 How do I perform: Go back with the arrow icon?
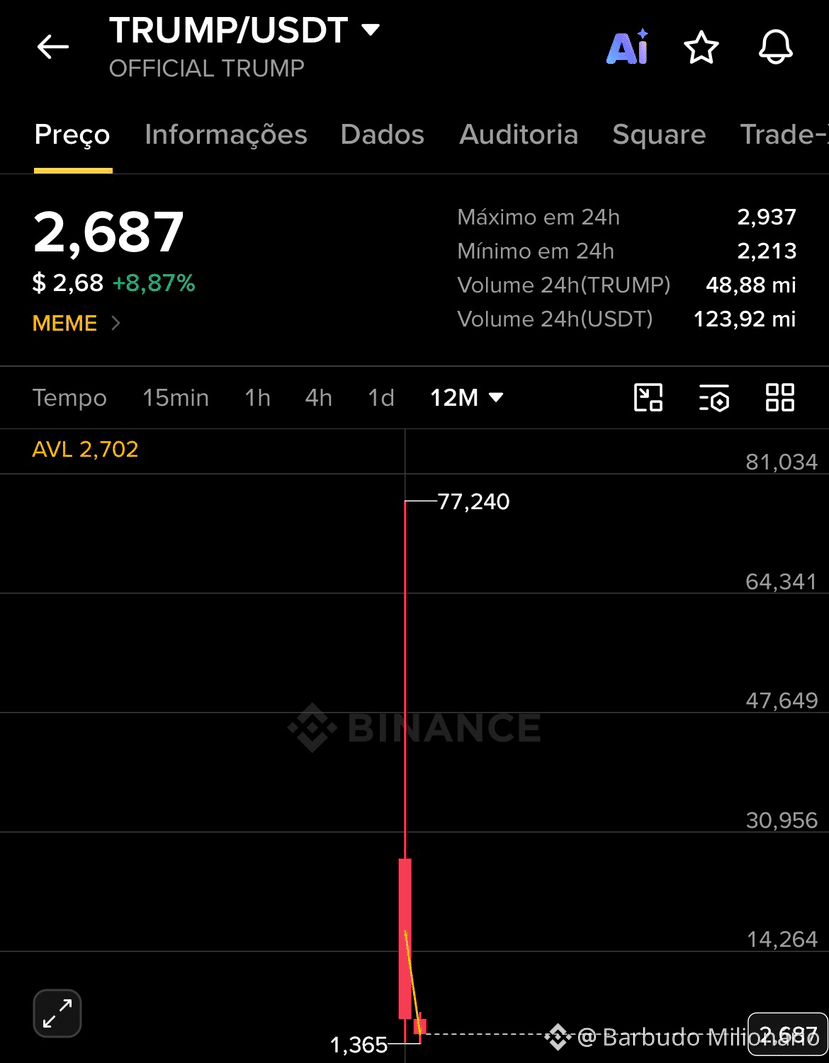pyautogui.click(x=53, y=47)
